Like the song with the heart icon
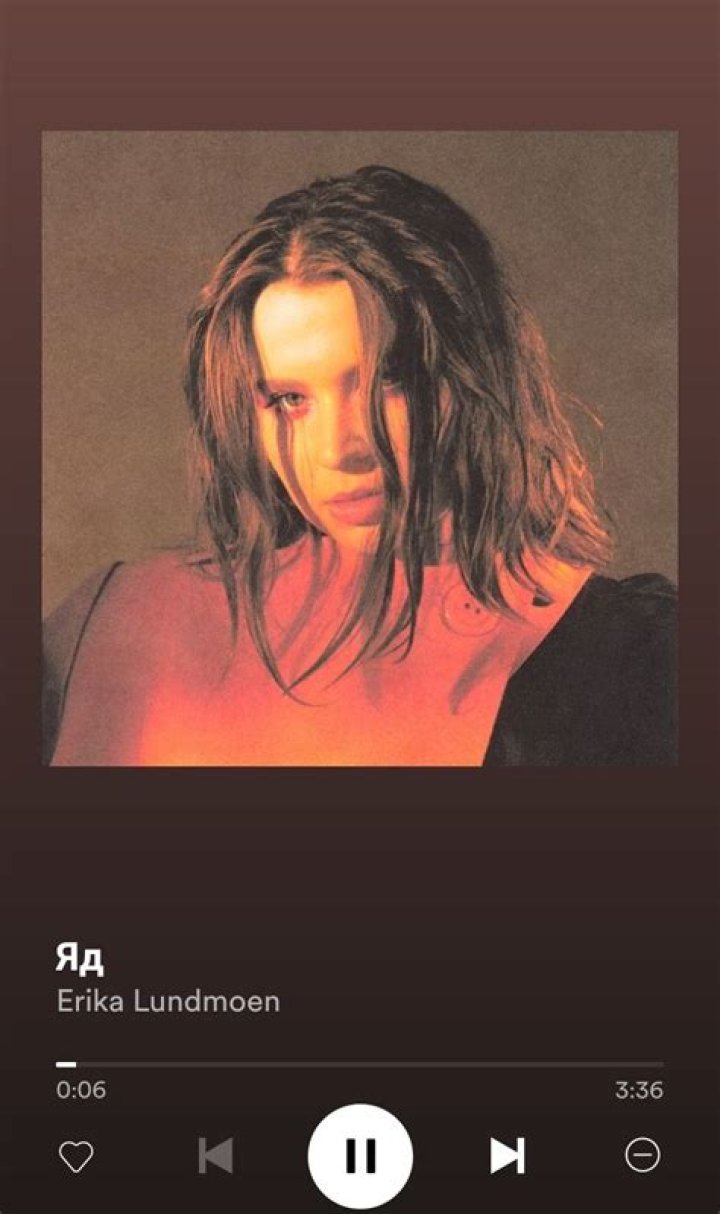 click(x=76, y=1156)
